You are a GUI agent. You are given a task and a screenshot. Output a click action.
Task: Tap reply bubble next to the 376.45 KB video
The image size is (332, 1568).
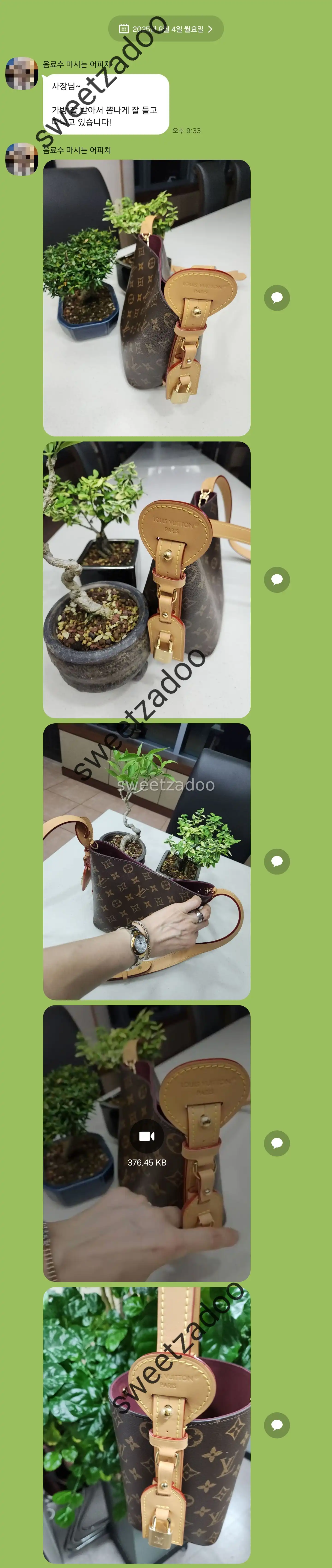[277, 1142]
